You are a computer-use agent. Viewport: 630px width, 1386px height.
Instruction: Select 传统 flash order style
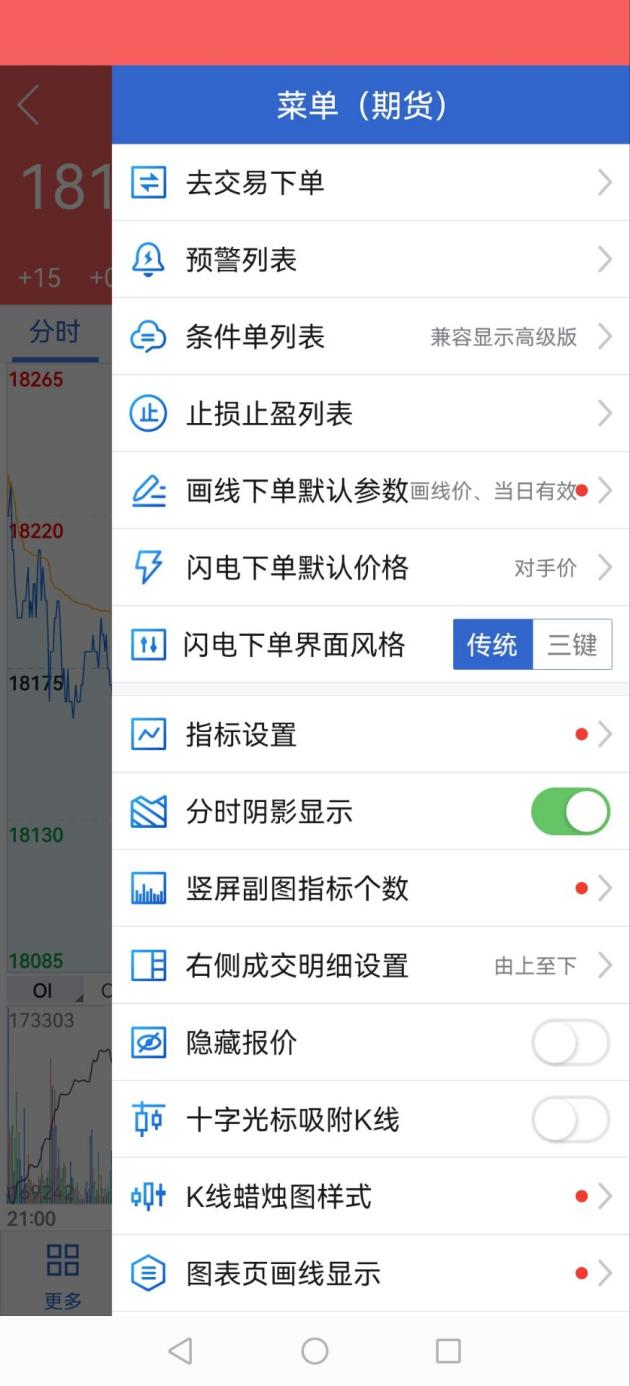click(493, 645)
